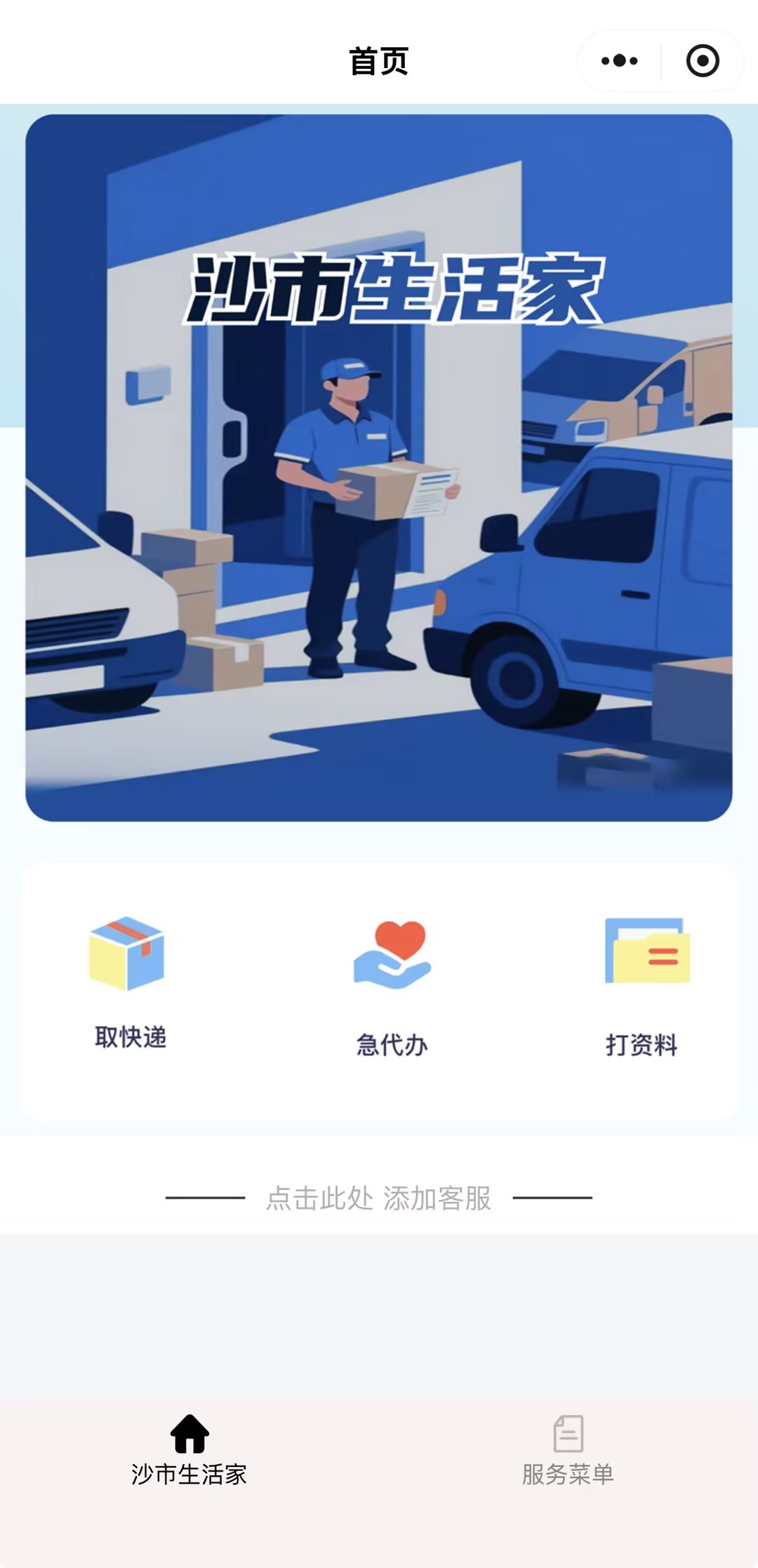The image size is (758, 1568).
Task: Tap 点击此处 添加客服 to add customer service
Action: 379,1198
